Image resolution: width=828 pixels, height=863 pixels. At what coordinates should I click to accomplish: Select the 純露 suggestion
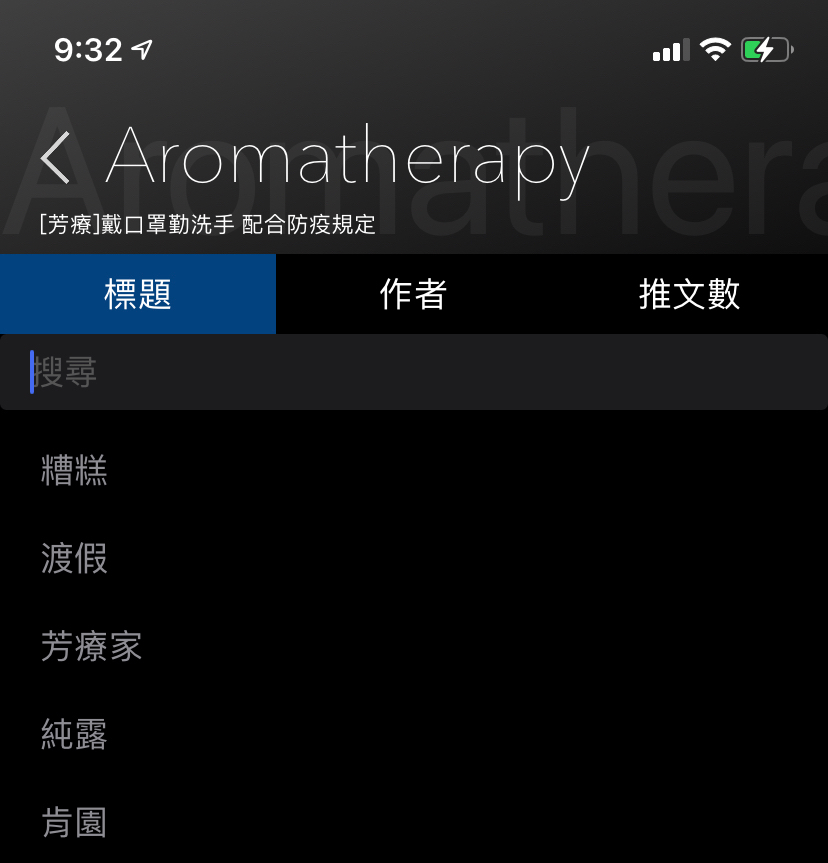pyautogui.click(x=75, y=734)
